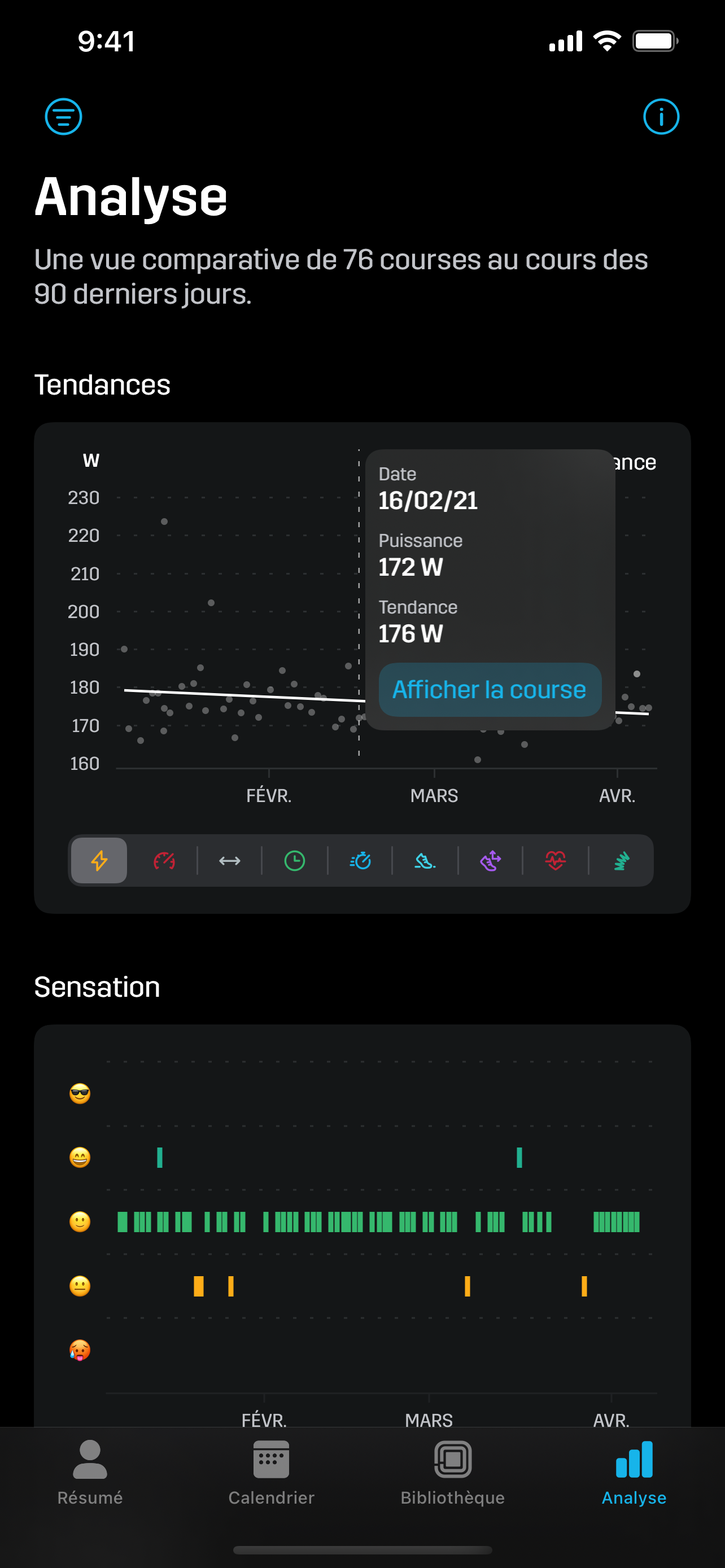Select the blue stopwatch pace metric
Screen dimensions: 725x1568
tap(360, 861)
